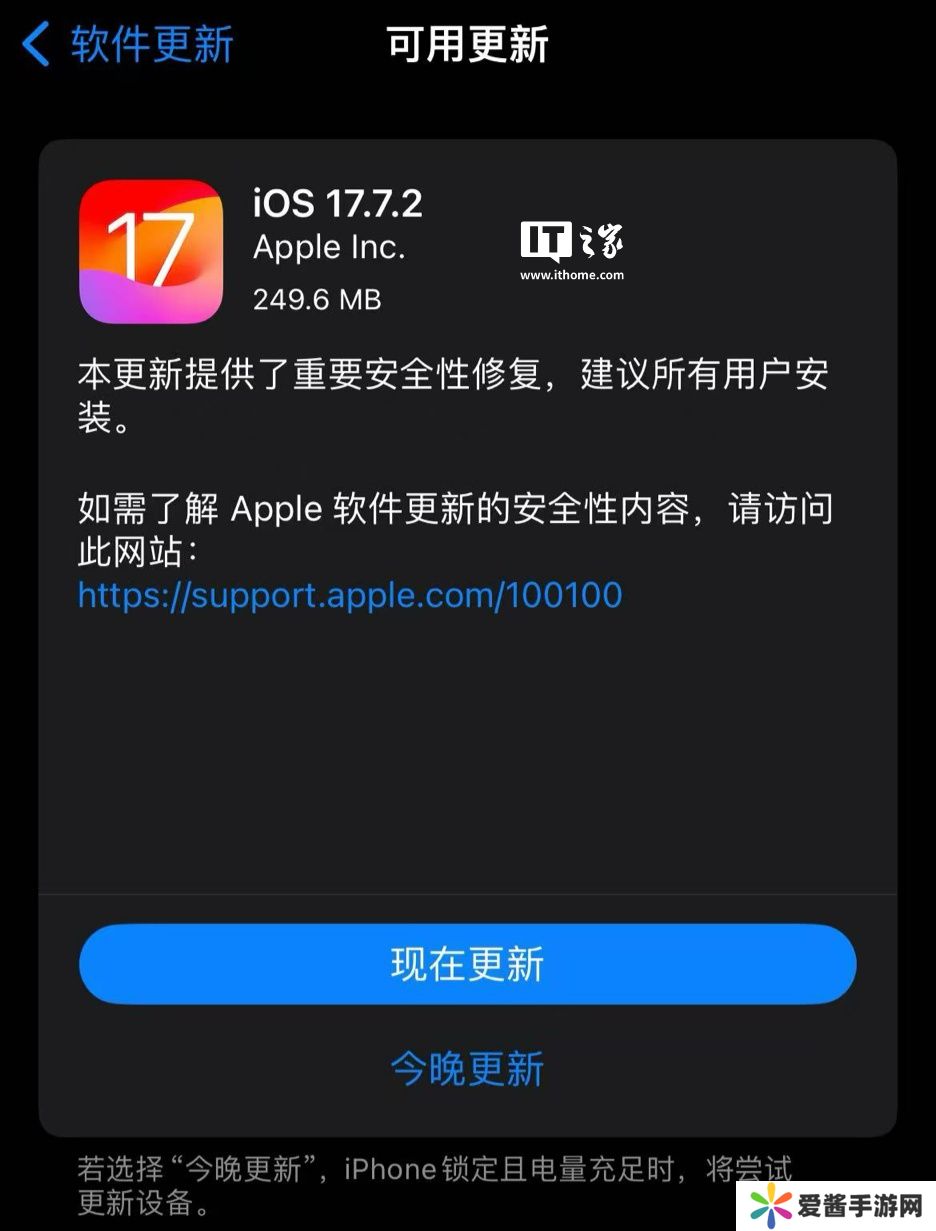This screenshot has width=936, height=1231.
Task: Open the support.apple.com/100100 link
Action: (x=350, y=595)
